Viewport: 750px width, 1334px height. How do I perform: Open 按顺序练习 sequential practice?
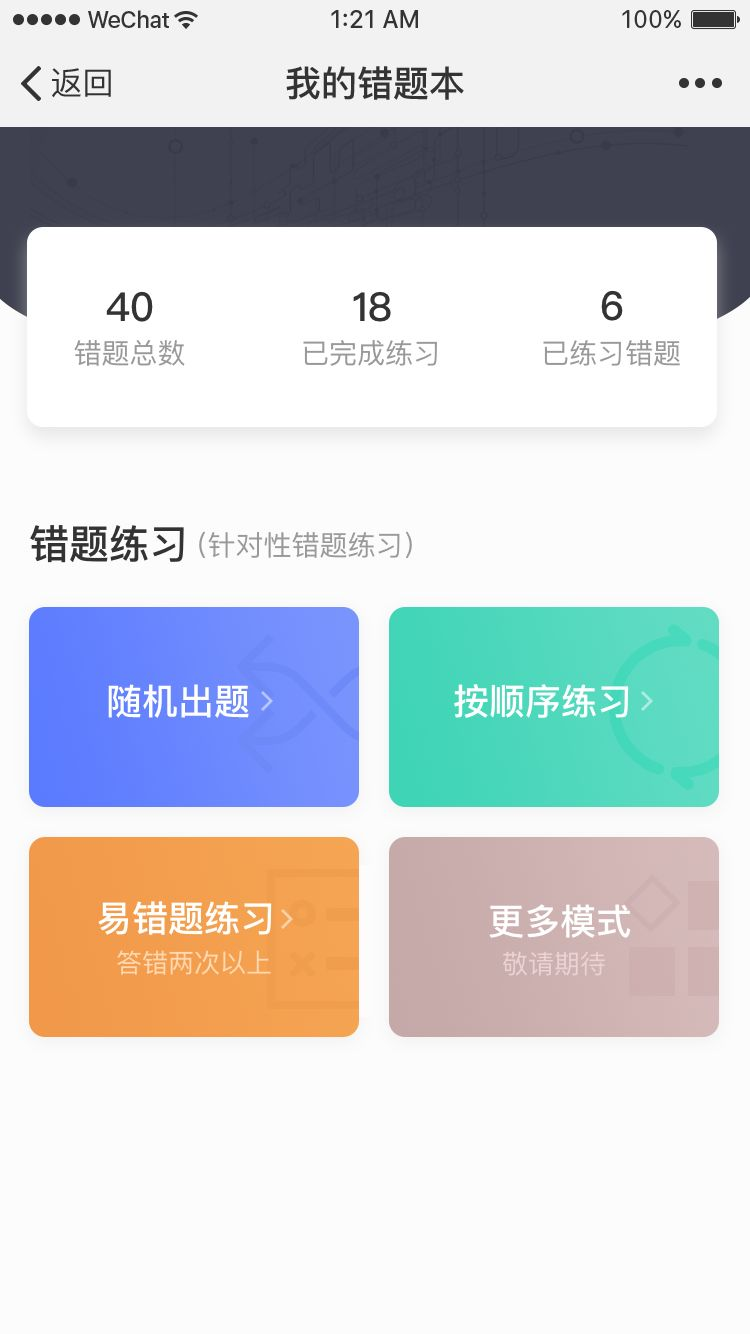point(553,706)
